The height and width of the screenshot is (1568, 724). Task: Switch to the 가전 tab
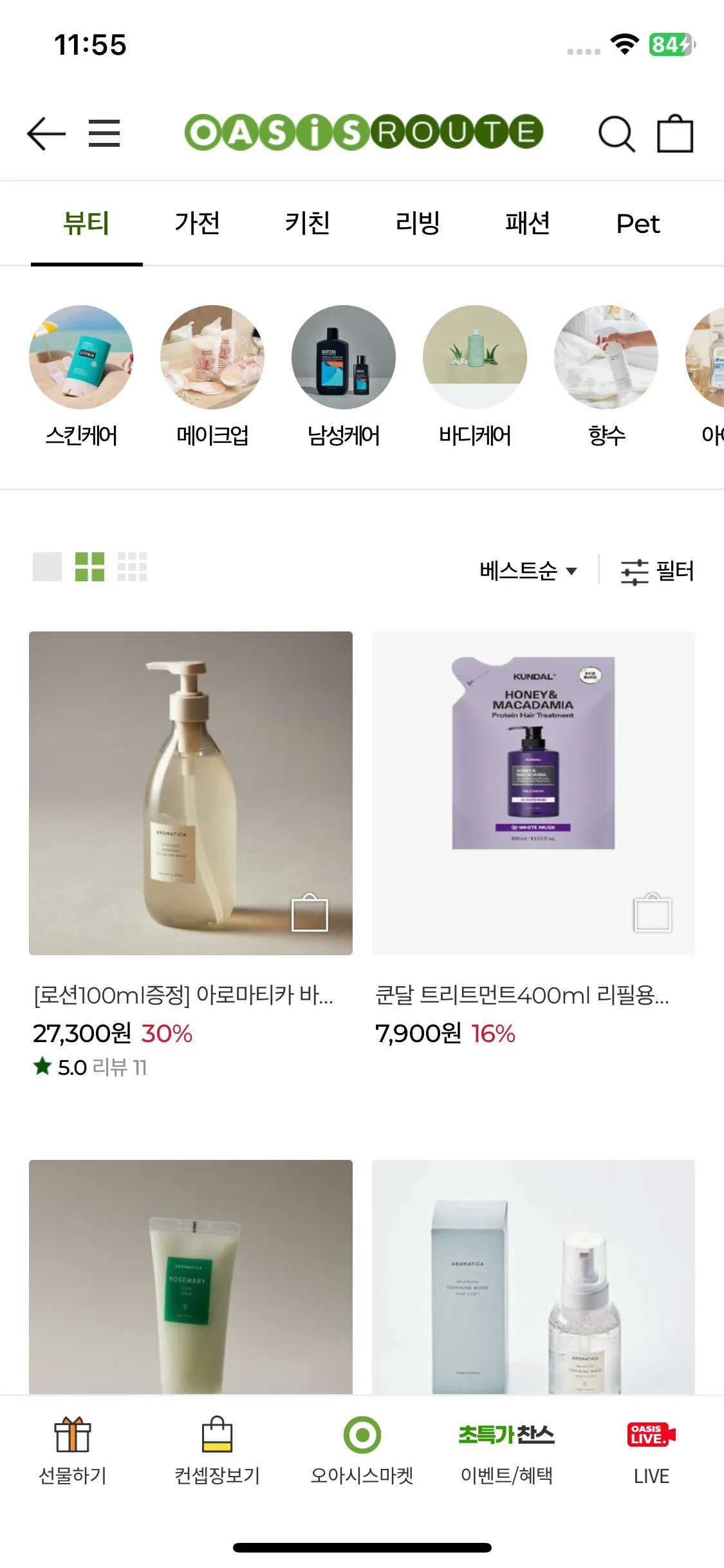click(x=197, y=223)
